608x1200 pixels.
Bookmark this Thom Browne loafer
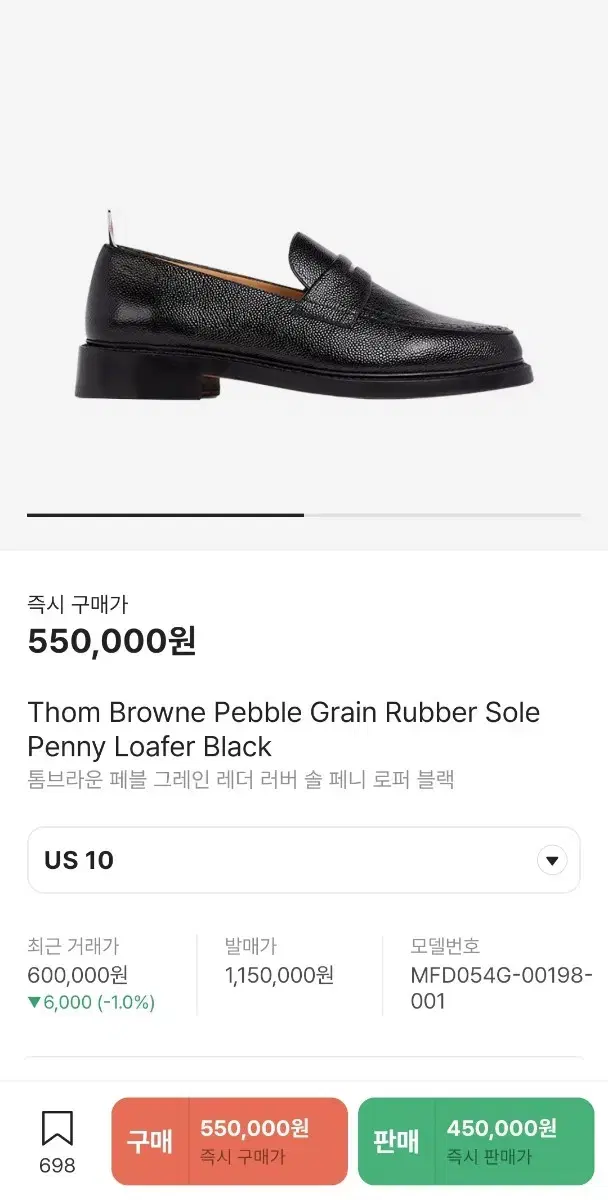coord(57,1142)
